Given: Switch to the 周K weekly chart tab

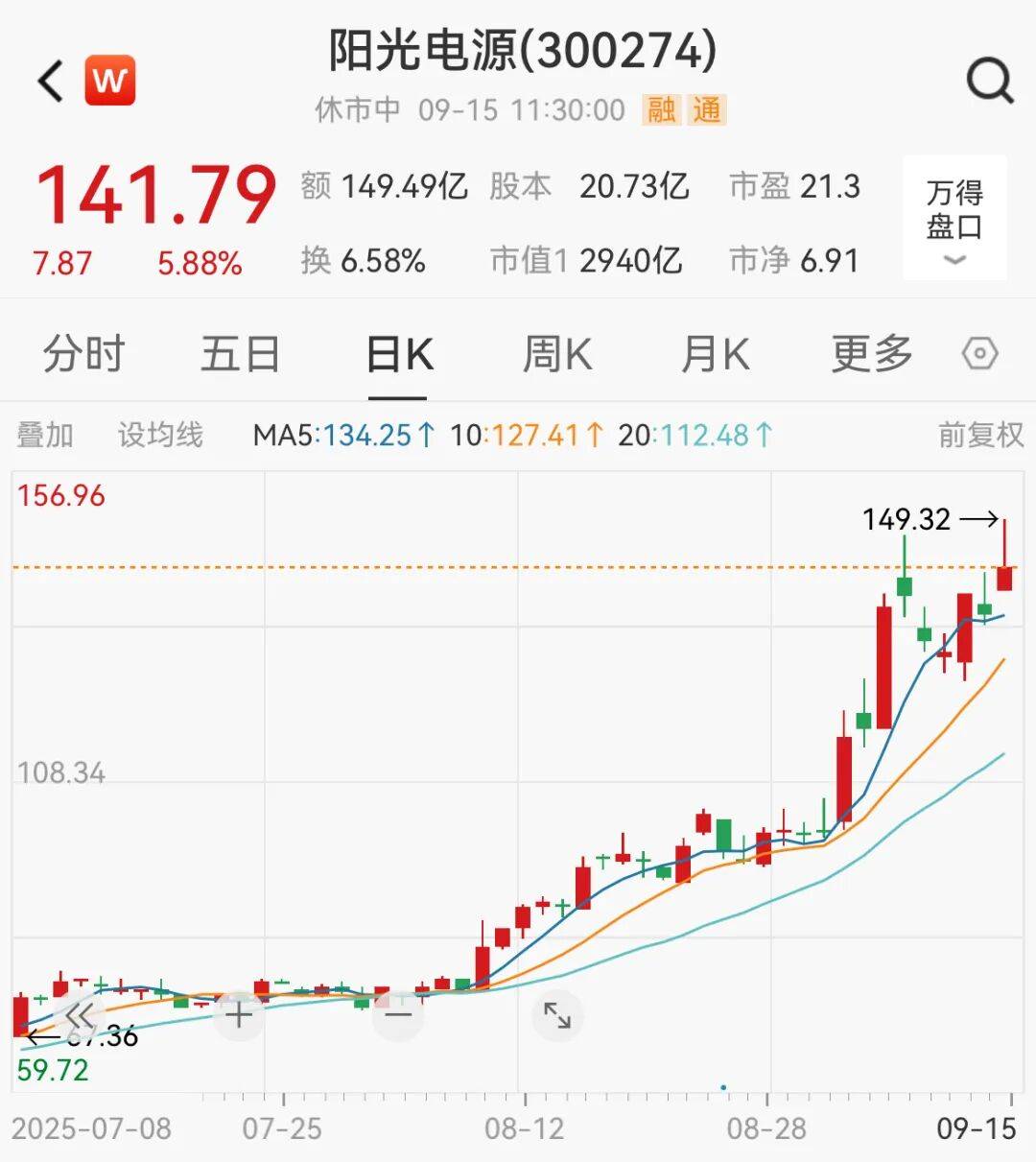Looking at the screenshot, I should coord(557,354).
